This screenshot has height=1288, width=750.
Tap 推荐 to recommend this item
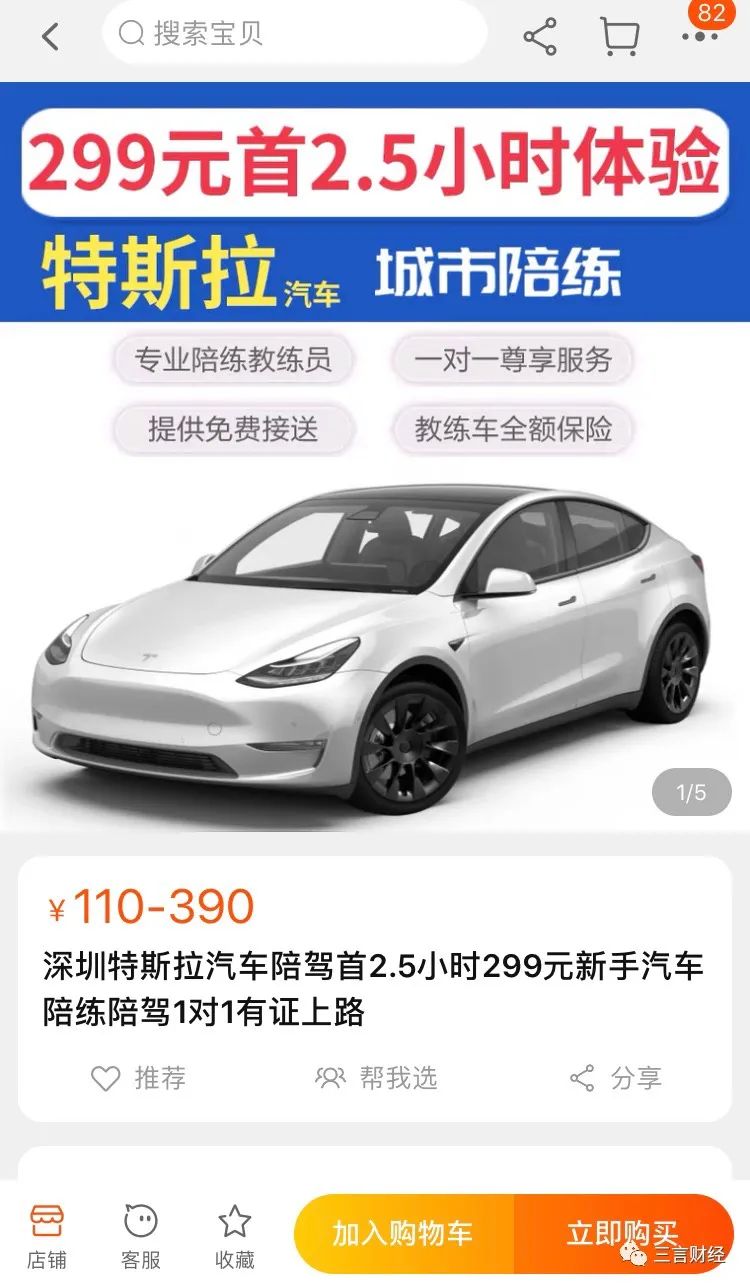(139, 1077)
